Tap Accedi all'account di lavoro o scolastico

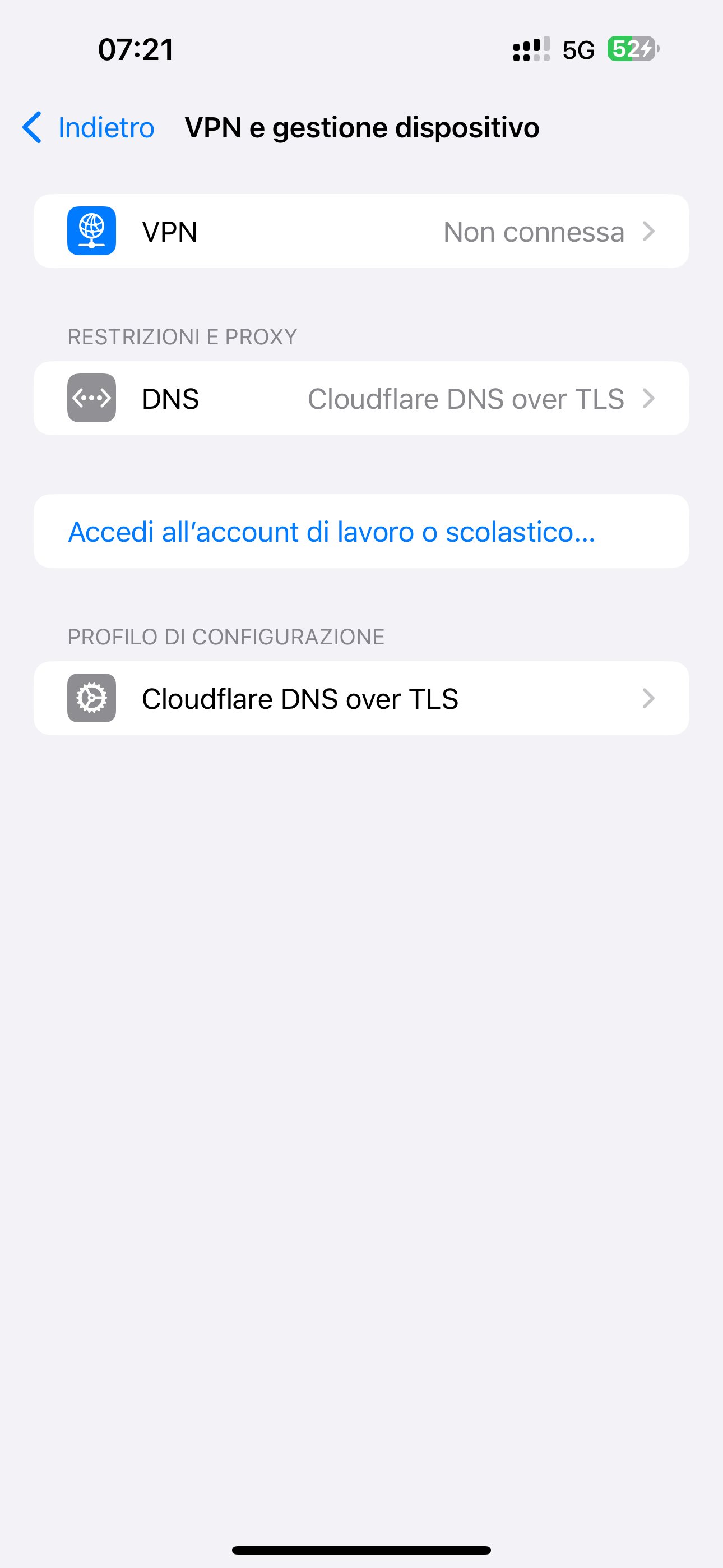click(361, 532)
